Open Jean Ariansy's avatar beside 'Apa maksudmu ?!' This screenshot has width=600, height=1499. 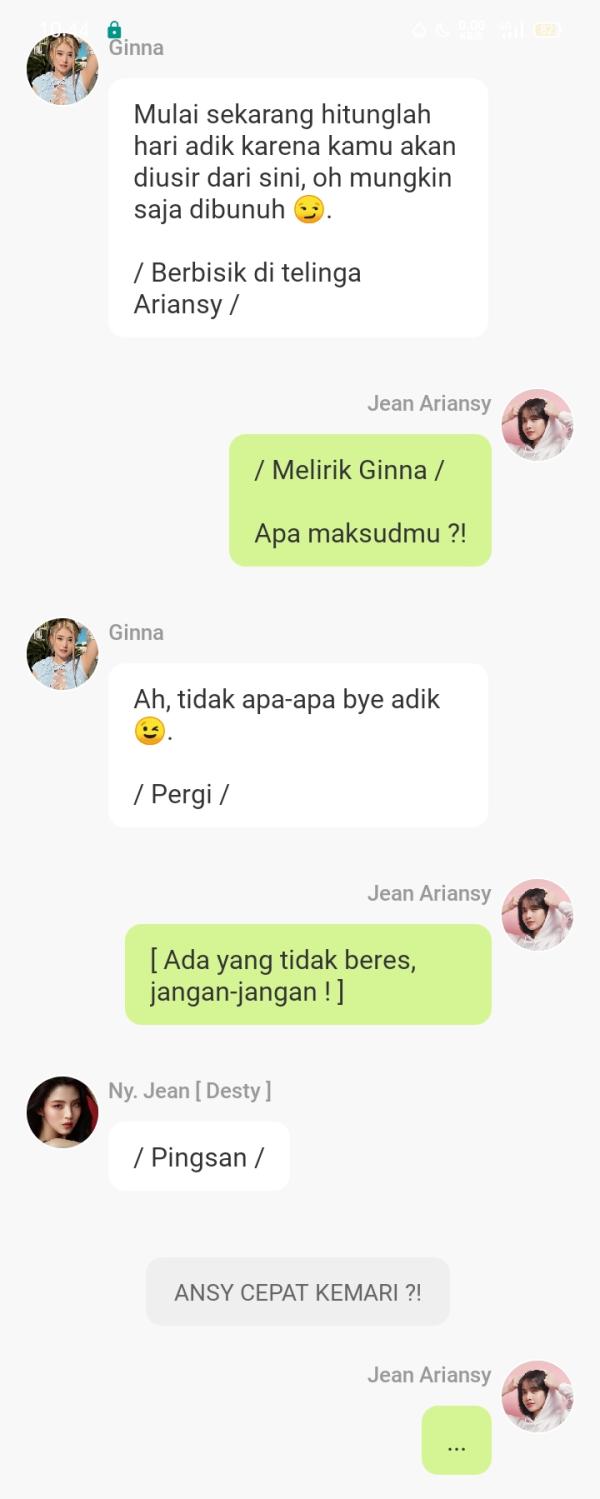[x=537, y=425]
